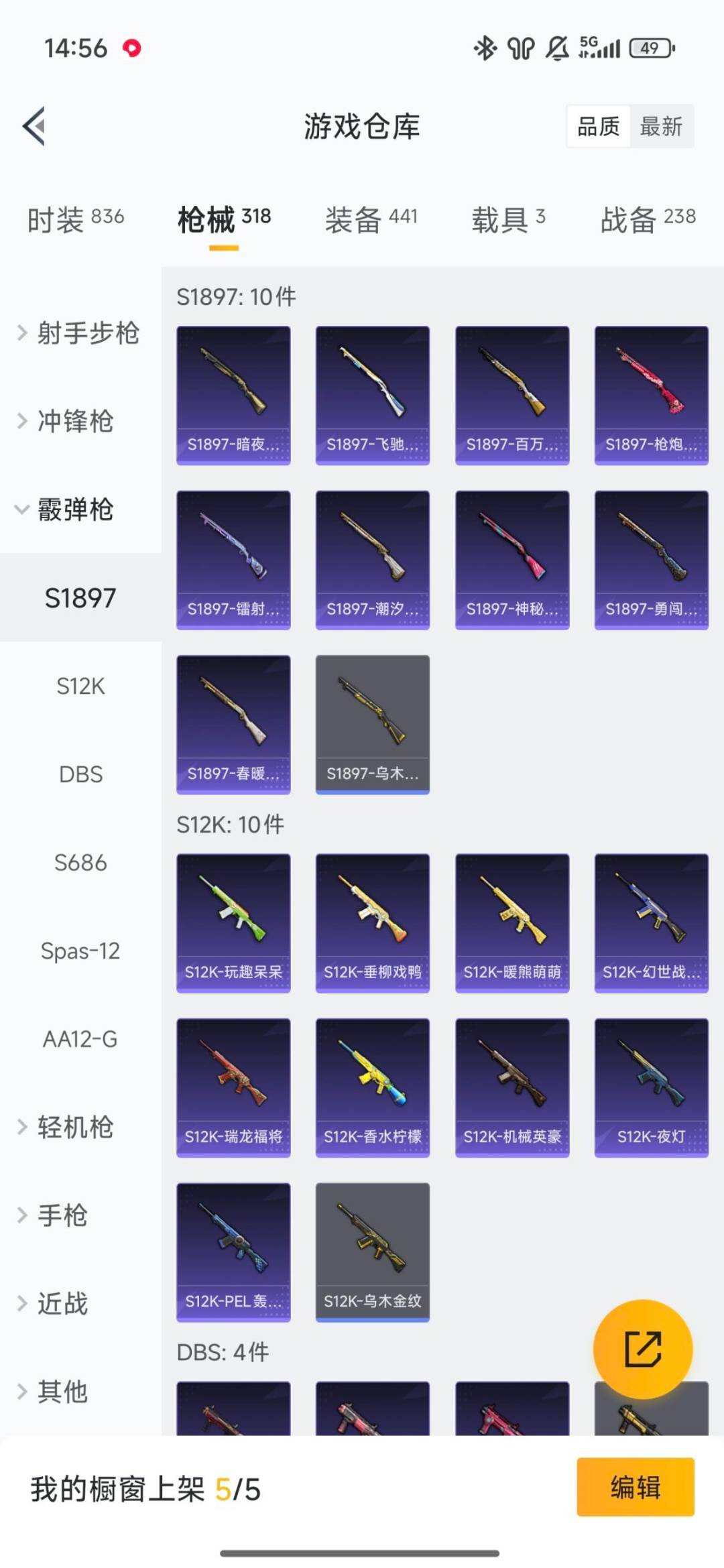
Task: Select the S12K subcategory in sidebar
Action: (x=80, y=686)
